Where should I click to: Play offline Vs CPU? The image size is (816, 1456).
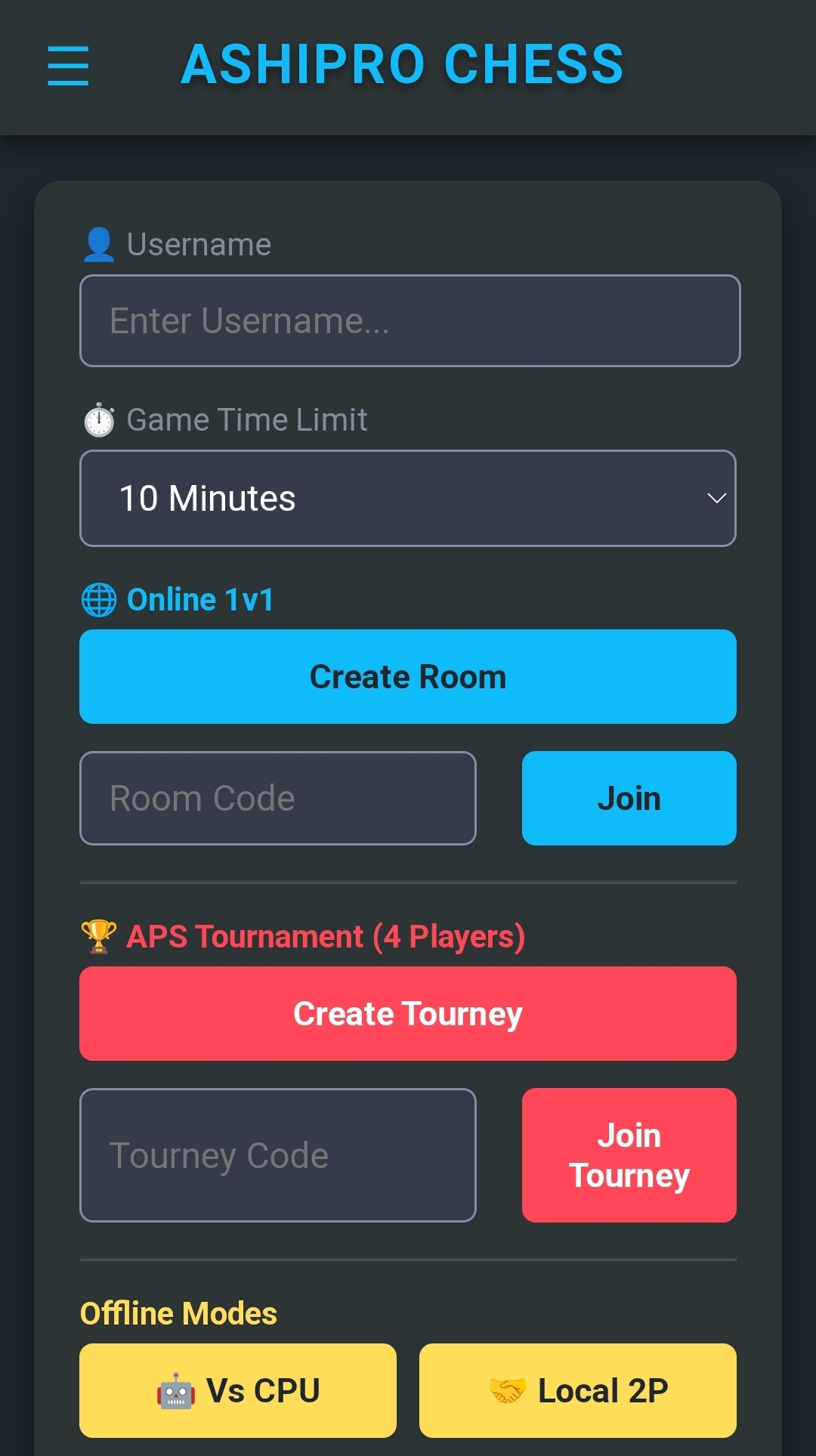coord(238,1390)
